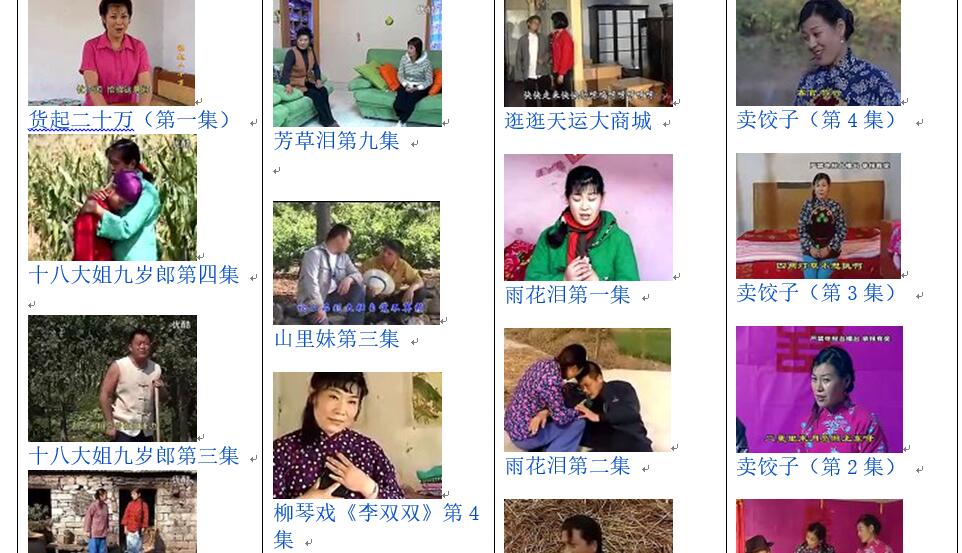The width and height of the screenshot is (962, 553).
Task: Open the 逛逛天运大商城 link
Action: (x=577, y=121)
